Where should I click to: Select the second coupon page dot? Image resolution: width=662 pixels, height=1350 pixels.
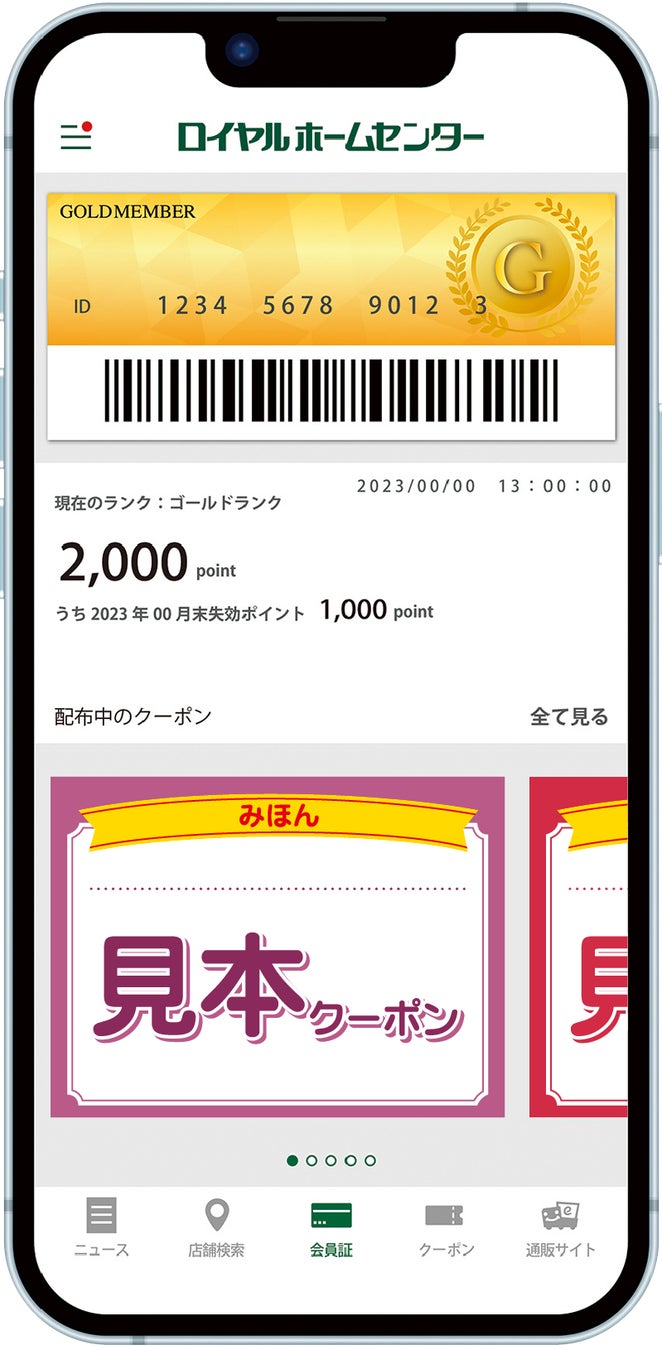click(312, 1161)
